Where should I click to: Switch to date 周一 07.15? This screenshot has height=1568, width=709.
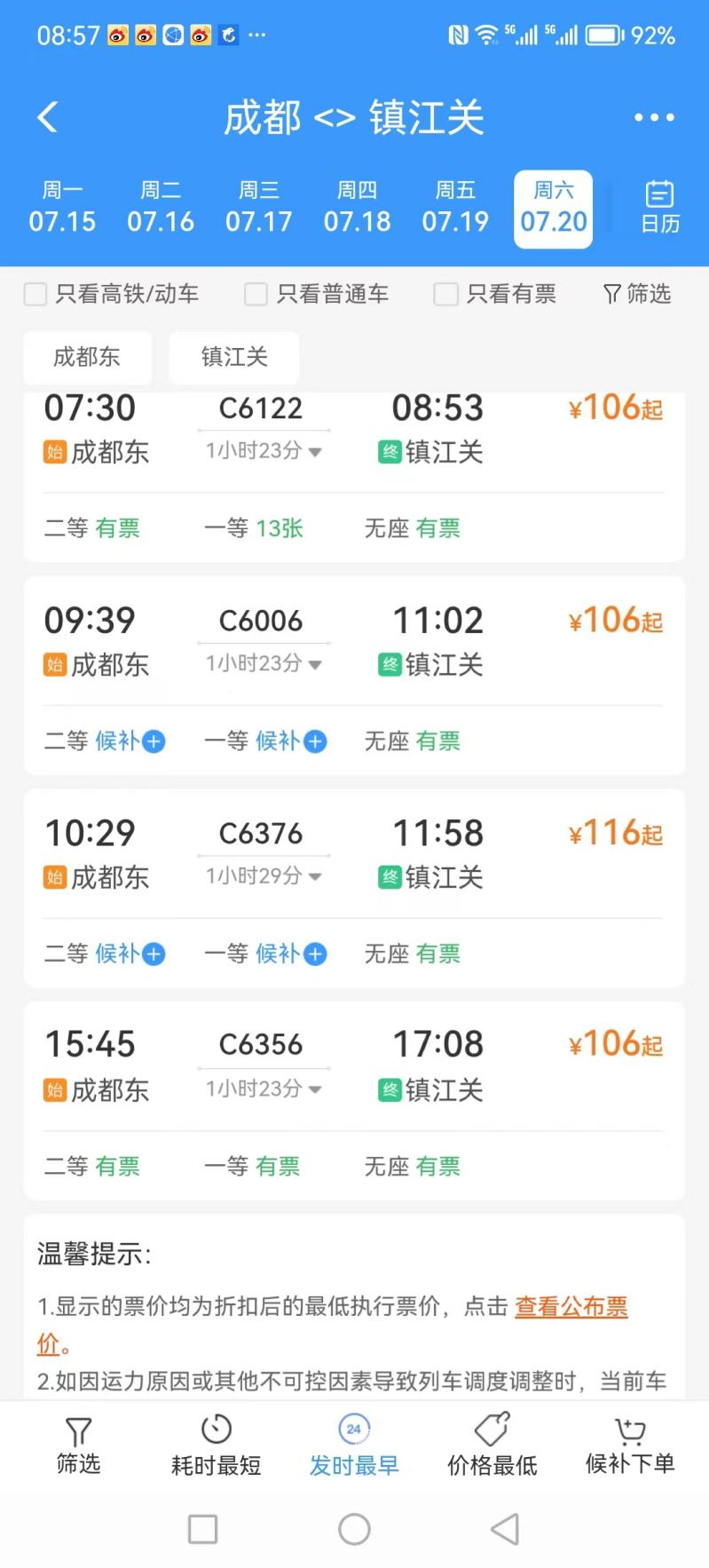pos(62,207)
